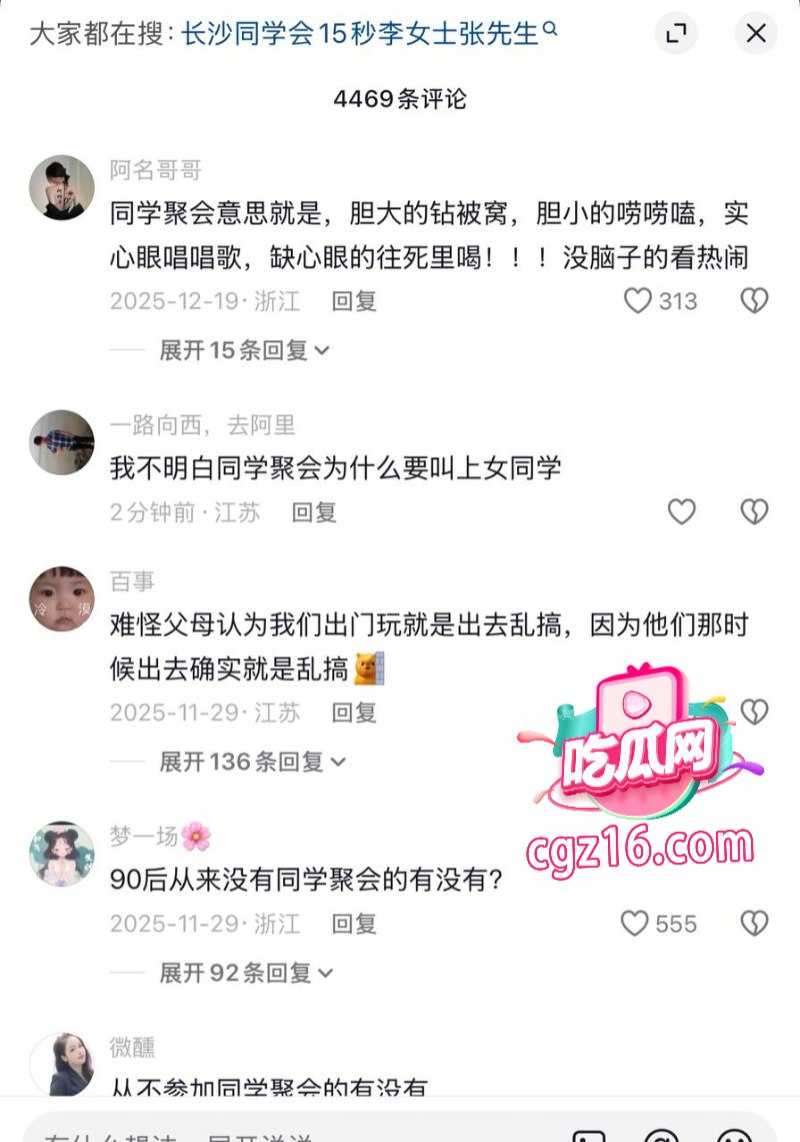
Task: Like 梦一场's comment with 555 likes
Action: 635,923
